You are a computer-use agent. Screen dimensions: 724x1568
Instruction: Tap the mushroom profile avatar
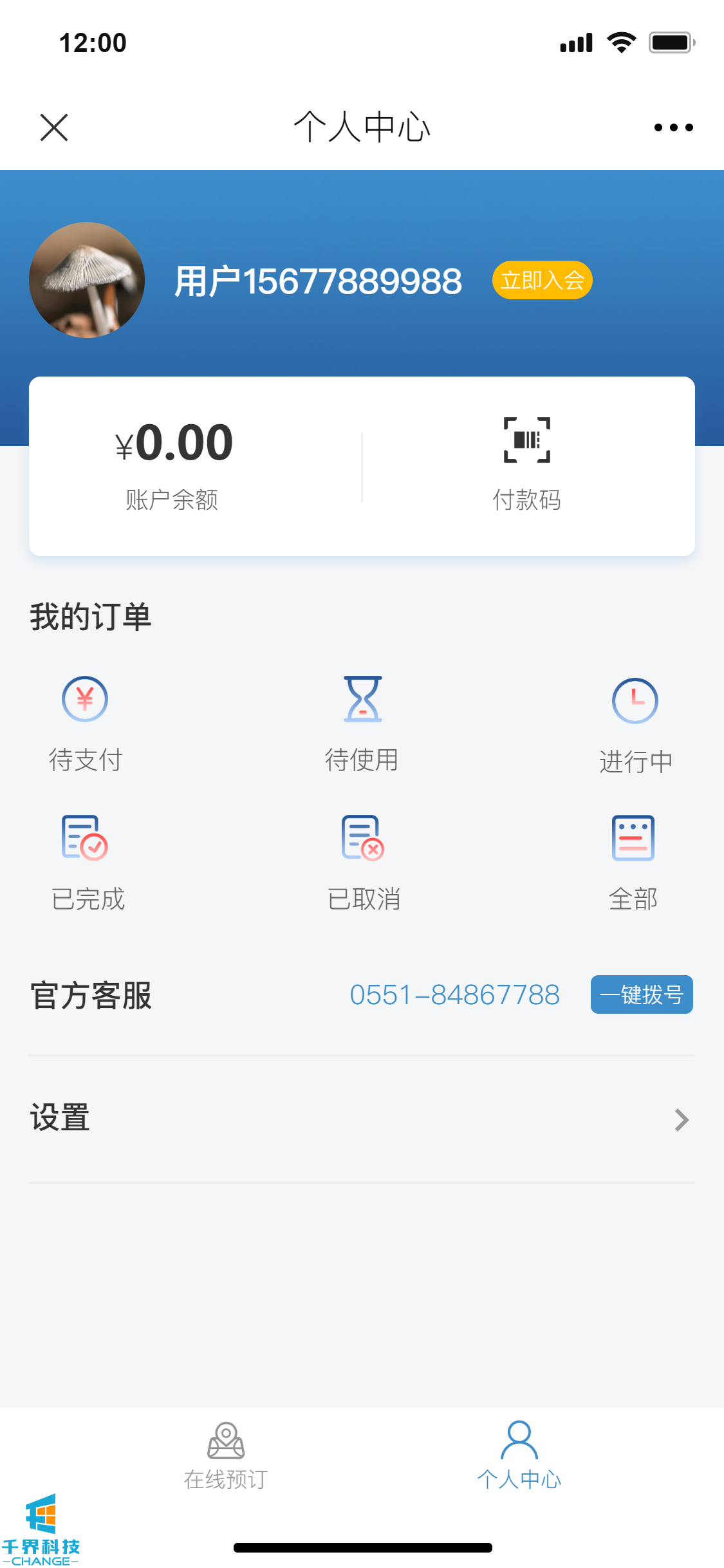[x=87, y=280]
